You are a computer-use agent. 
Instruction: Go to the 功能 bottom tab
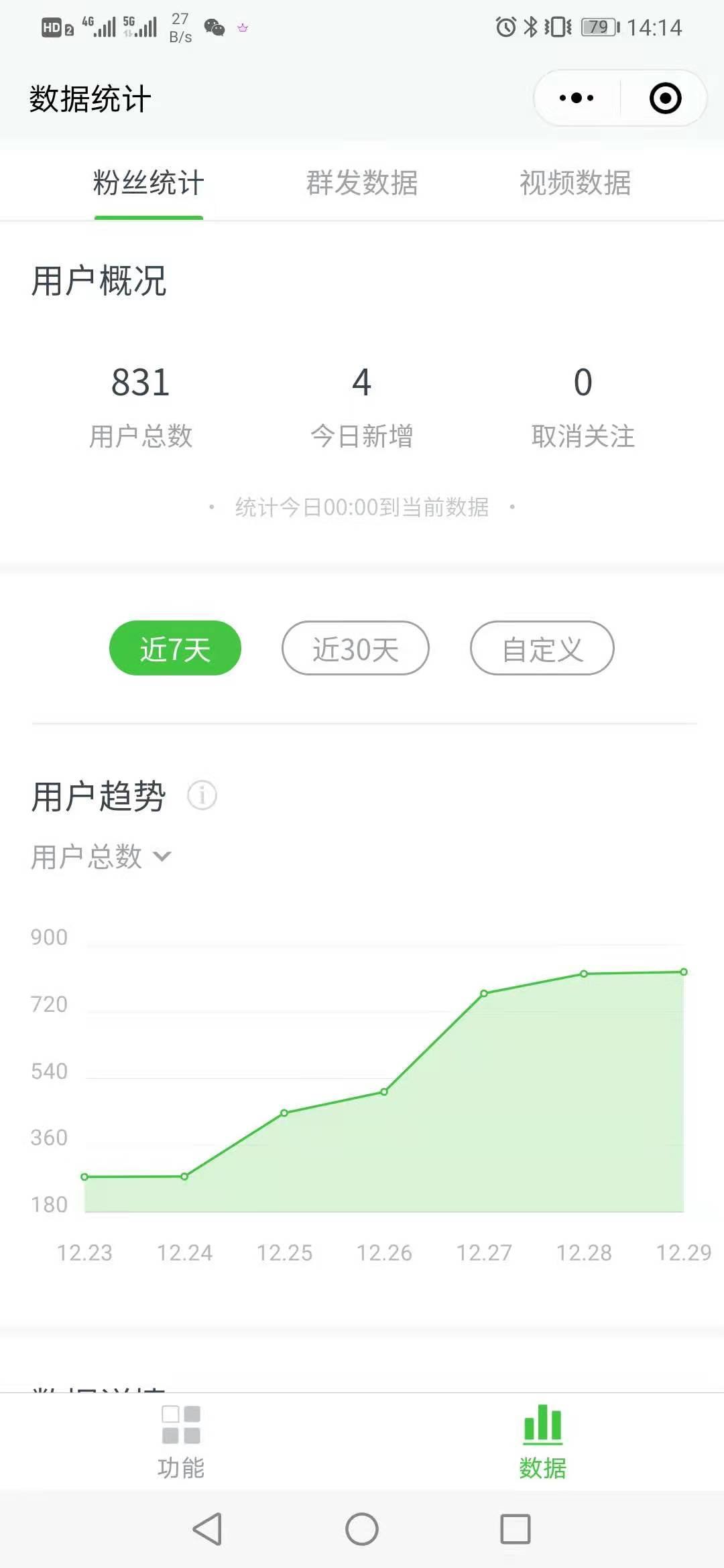181,1442
